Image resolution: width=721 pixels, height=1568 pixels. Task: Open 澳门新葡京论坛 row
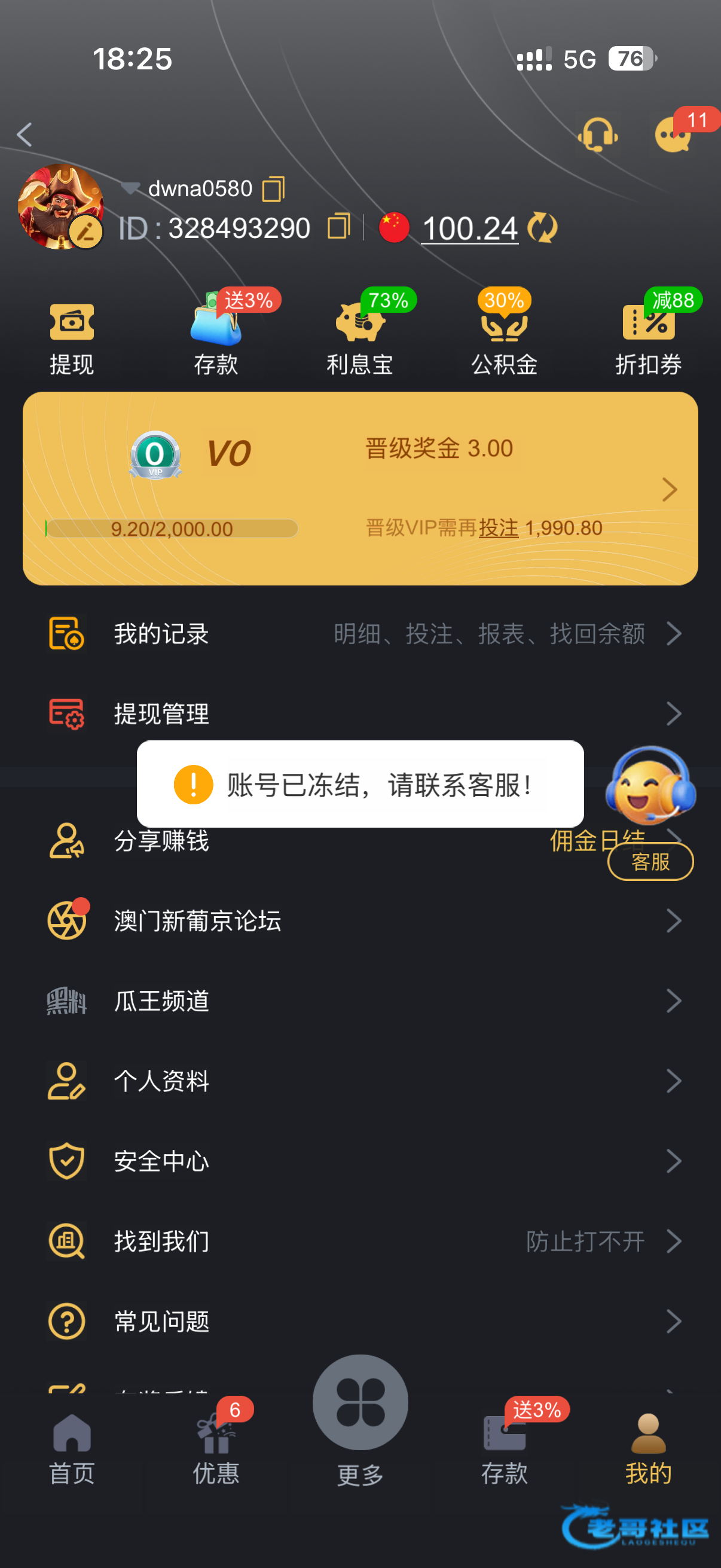pyautogui.click(x=360, y=920)
